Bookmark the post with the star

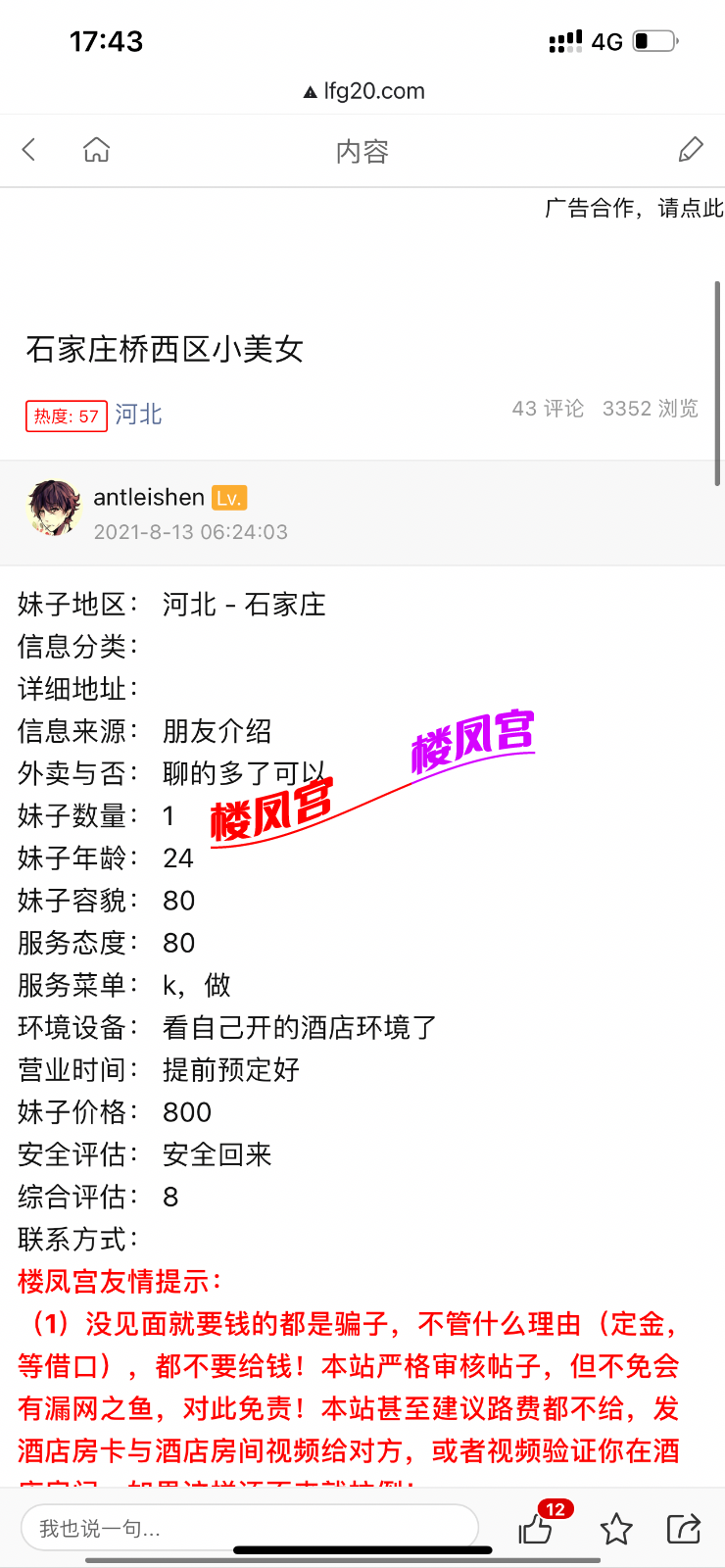pyautogui.click(x=616, y=1528)
